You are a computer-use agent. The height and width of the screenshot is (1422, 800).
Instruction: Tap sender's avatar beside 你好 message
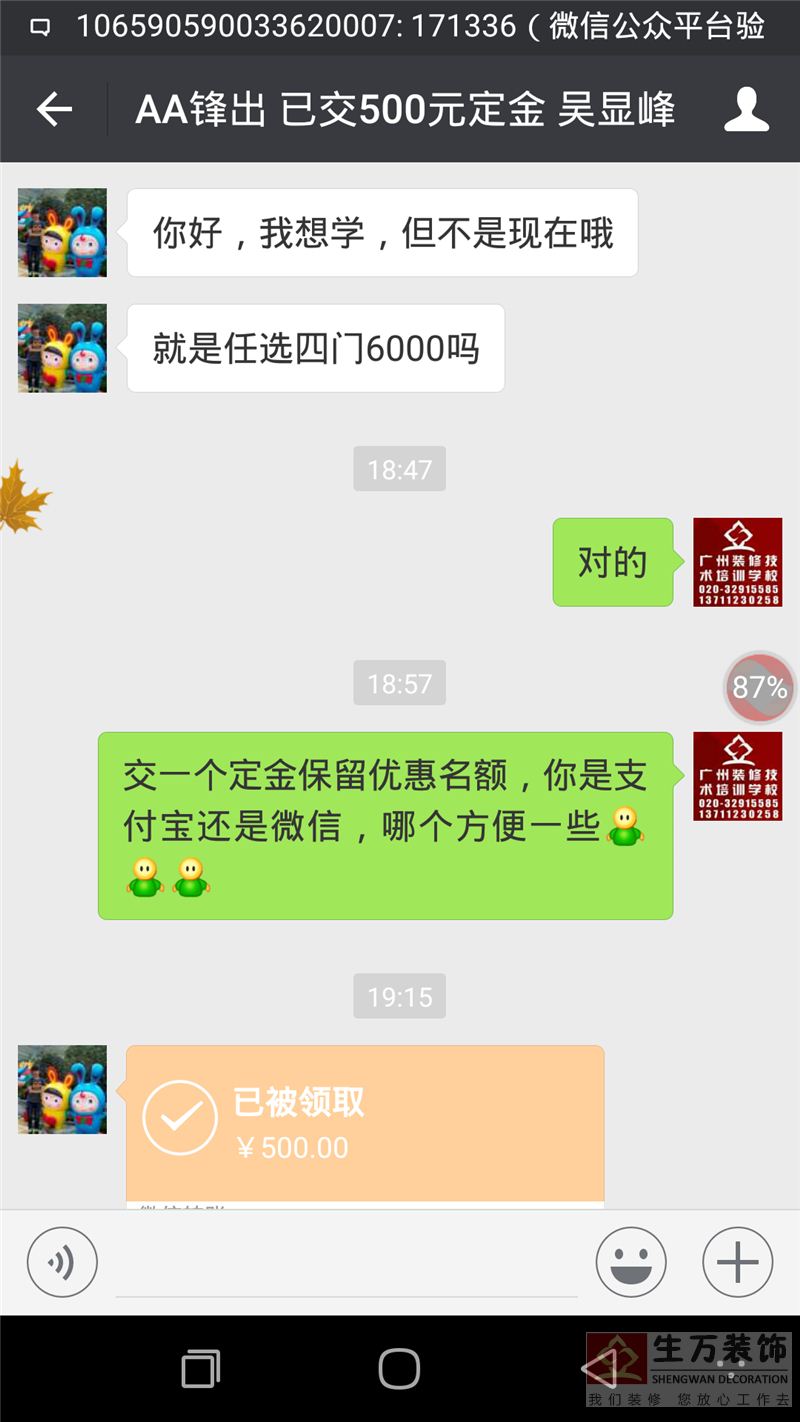(62, 233)
